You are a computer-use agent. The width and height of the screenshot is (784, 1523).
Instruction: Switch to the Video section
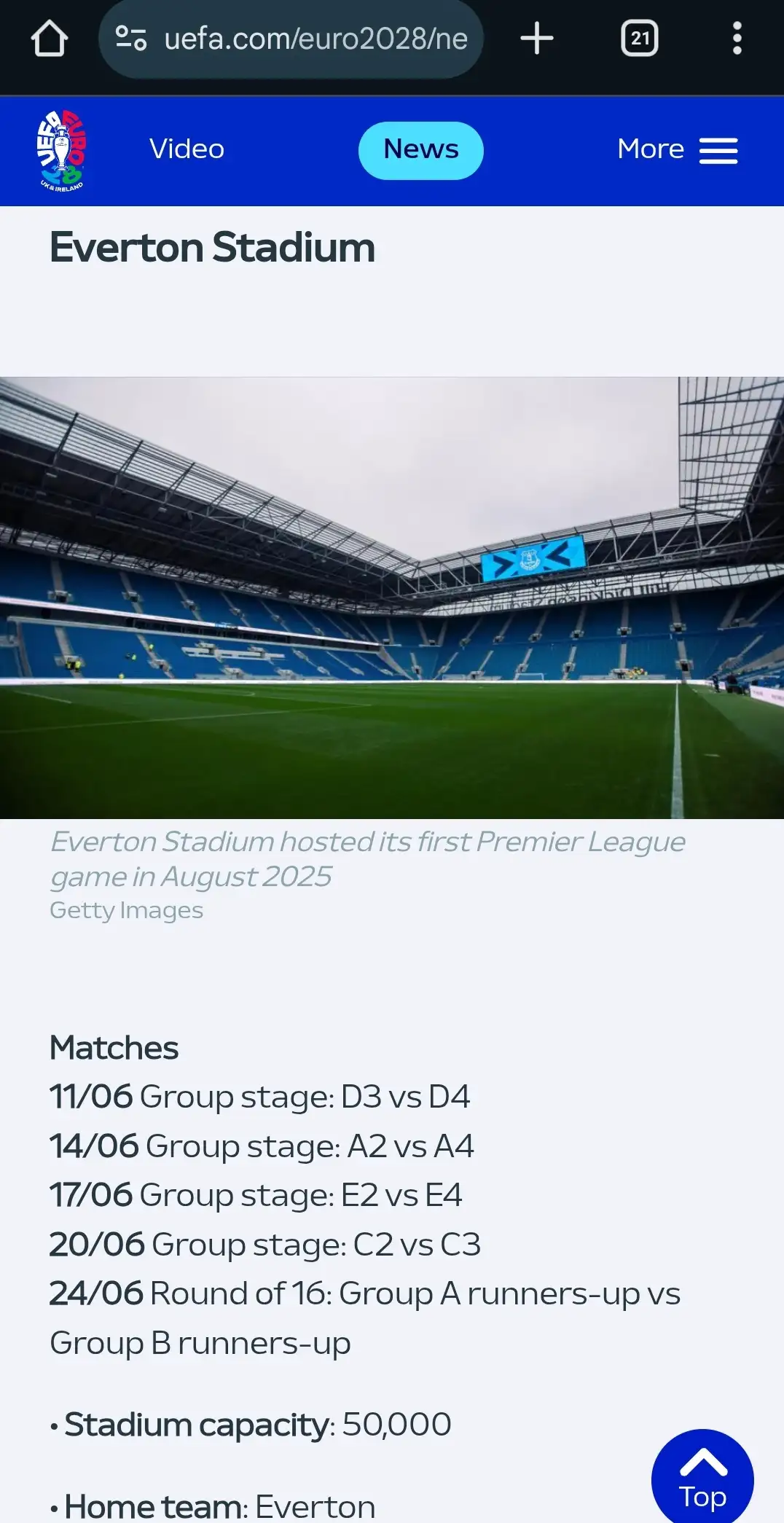click(187, 149)
